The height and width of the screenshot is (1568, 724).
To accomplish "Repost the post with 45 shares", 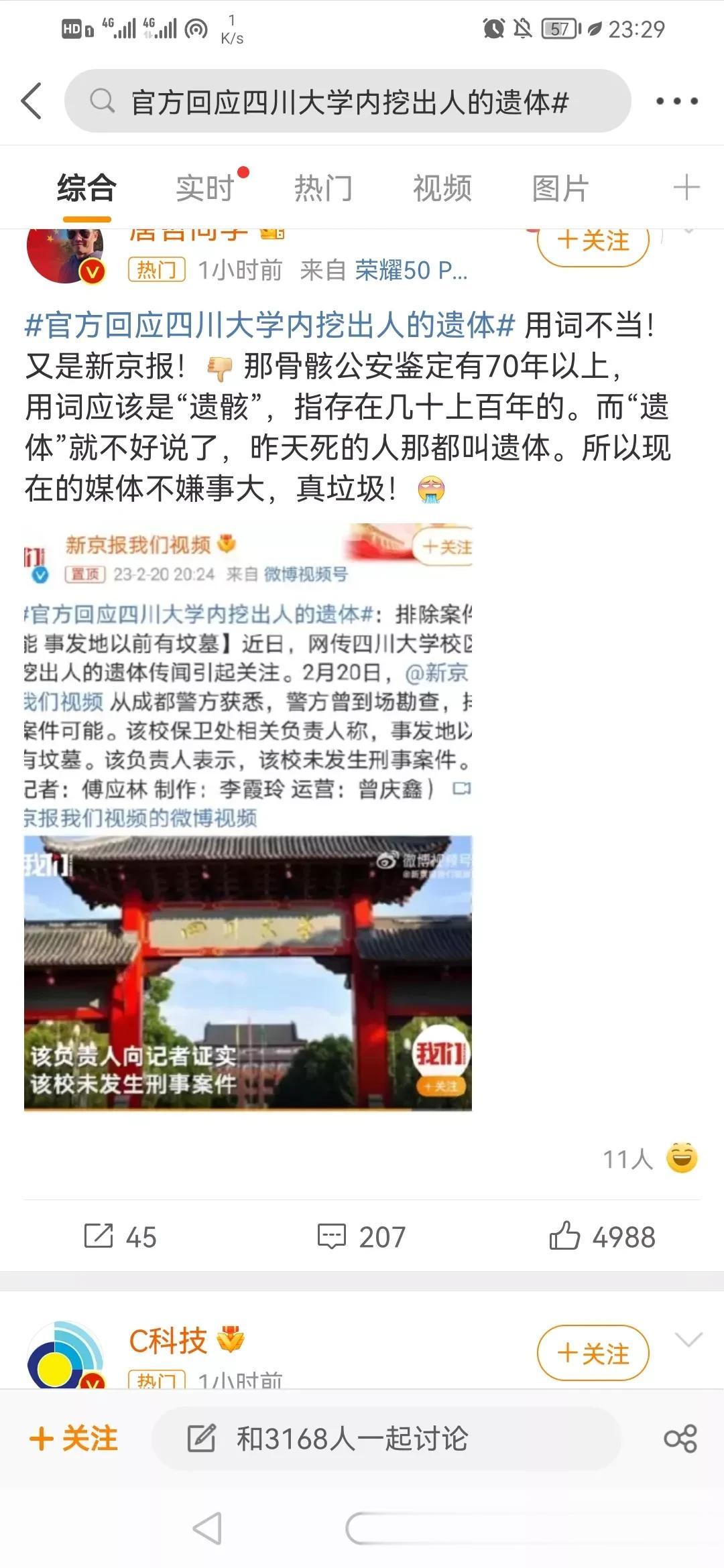I will click(121, 1236).
